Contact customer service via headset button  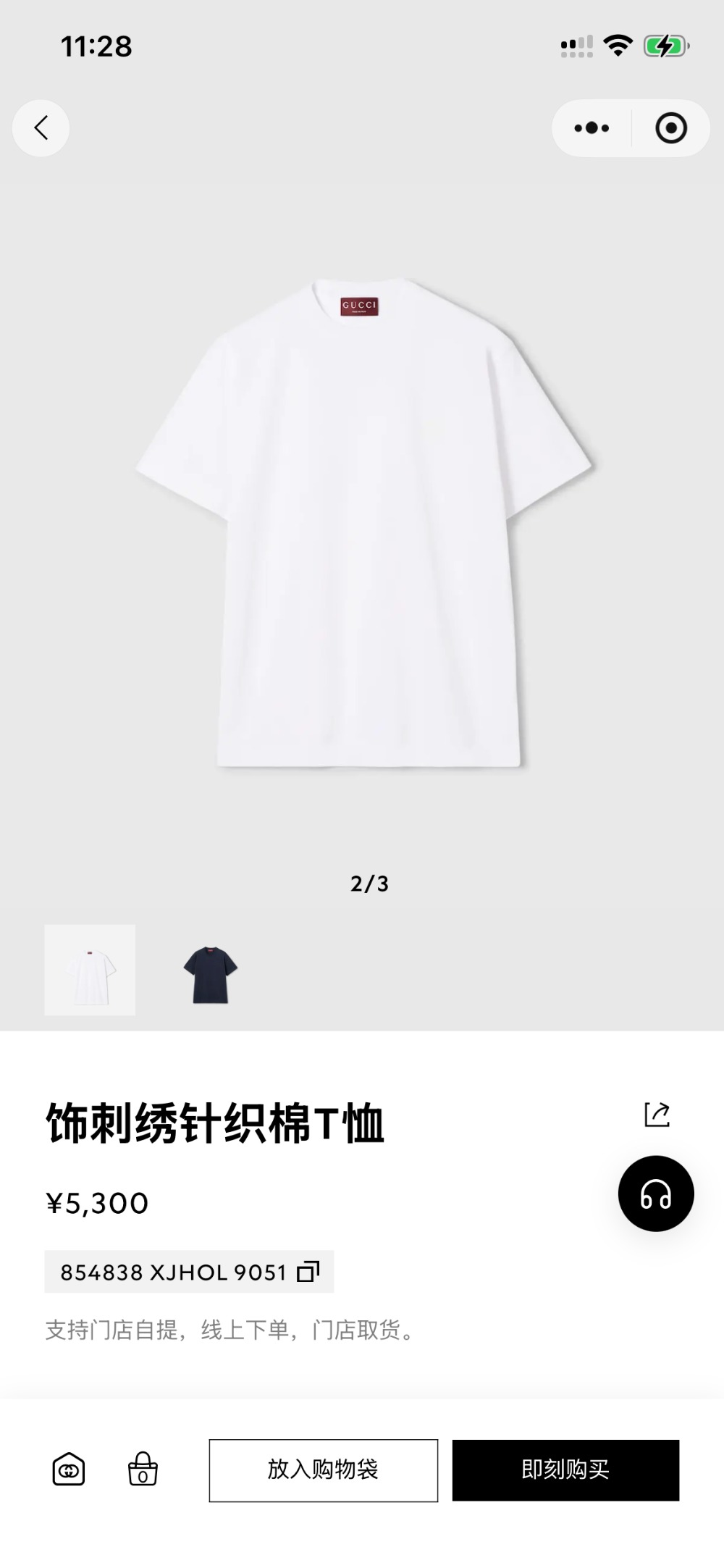(656, 1194)
